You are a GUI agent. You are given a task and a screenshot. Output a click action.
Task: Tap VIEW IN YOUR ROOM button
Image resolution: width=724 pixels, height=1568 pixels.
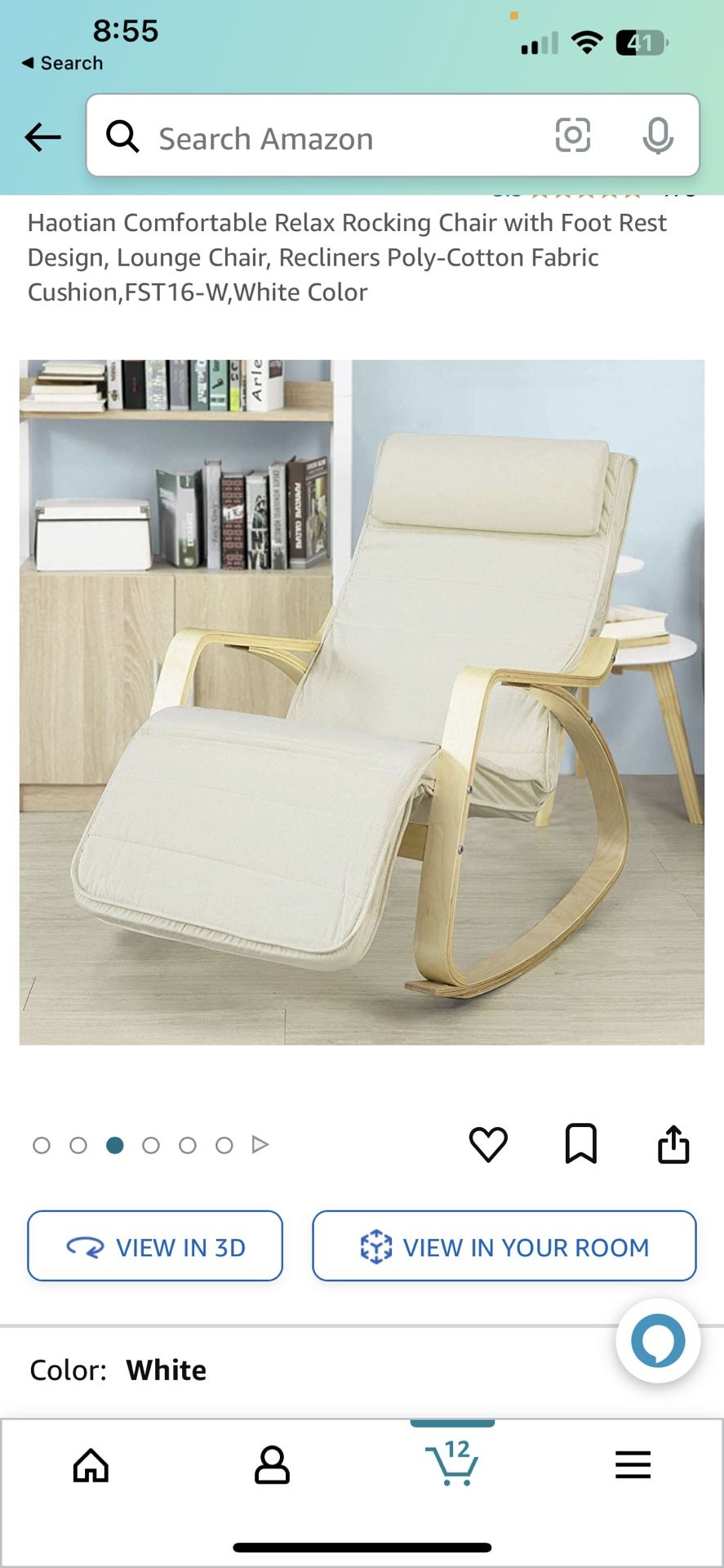point(504,1246)
